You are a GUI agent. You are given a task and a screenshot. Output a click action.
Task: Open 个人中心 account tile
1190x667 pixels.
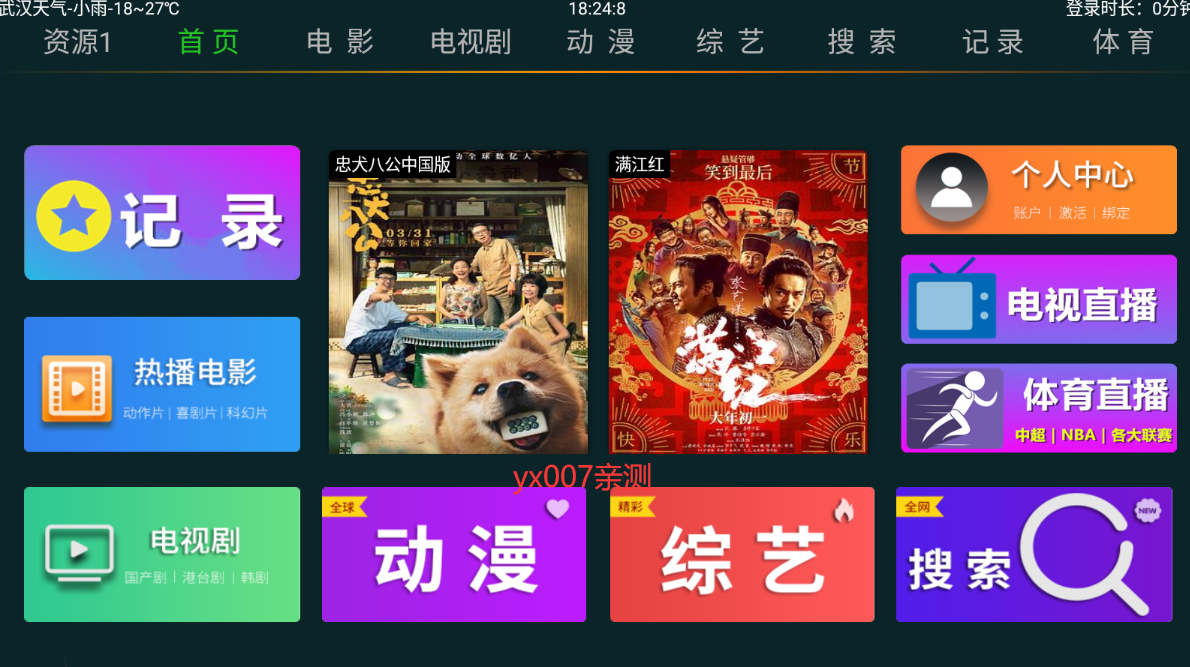click(1038, 190)
